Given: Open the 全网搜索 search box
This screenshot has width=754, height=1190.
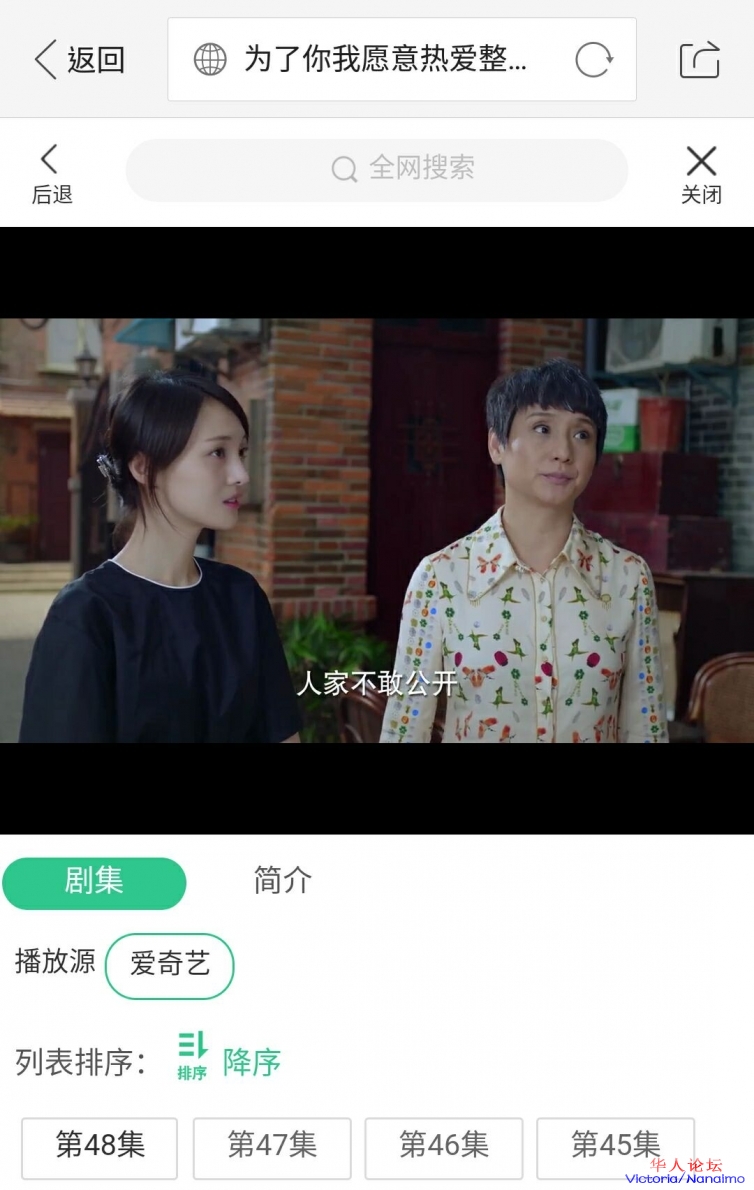Looking at the screenshot, I should coord(376,170).
